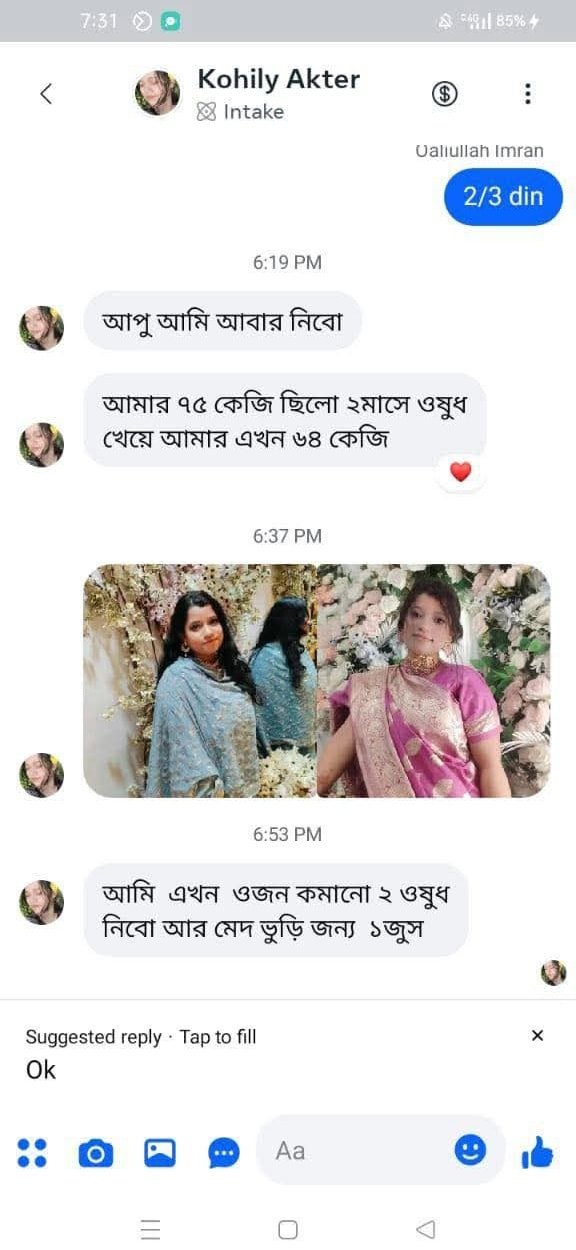Open the recent apps system button

pyautogui.click(x=151, y=1229)
